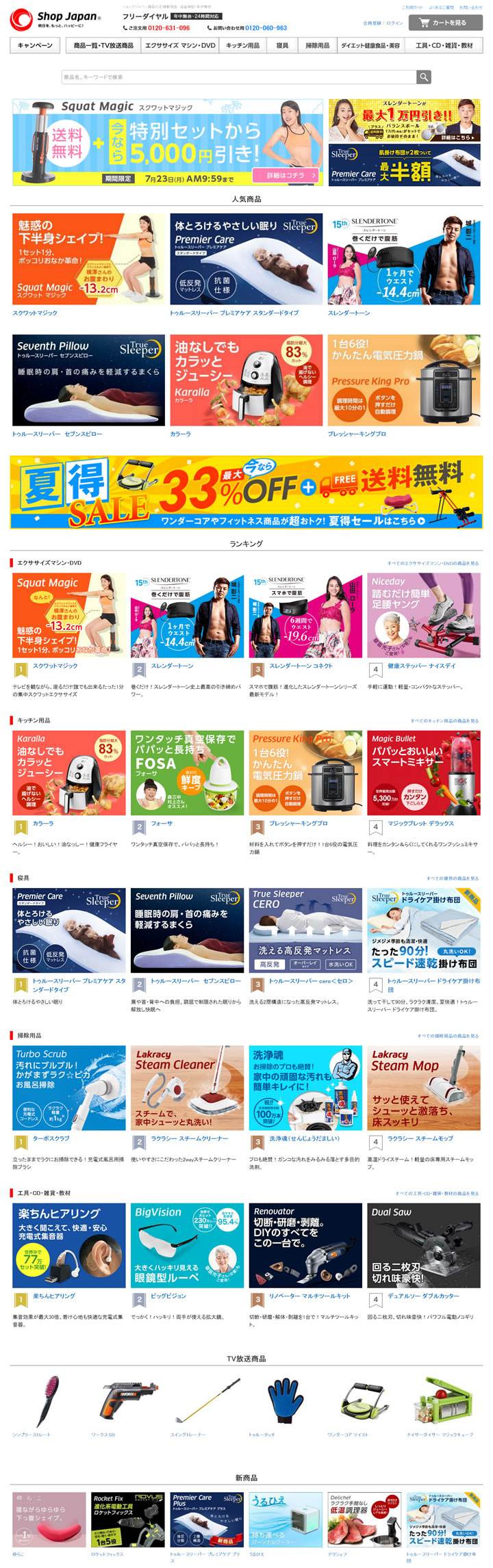Image resolution: width=493 pixels, height=1568 pixels.
Task: Open フォーサ vacuum storage product
Action: (187, 773)
